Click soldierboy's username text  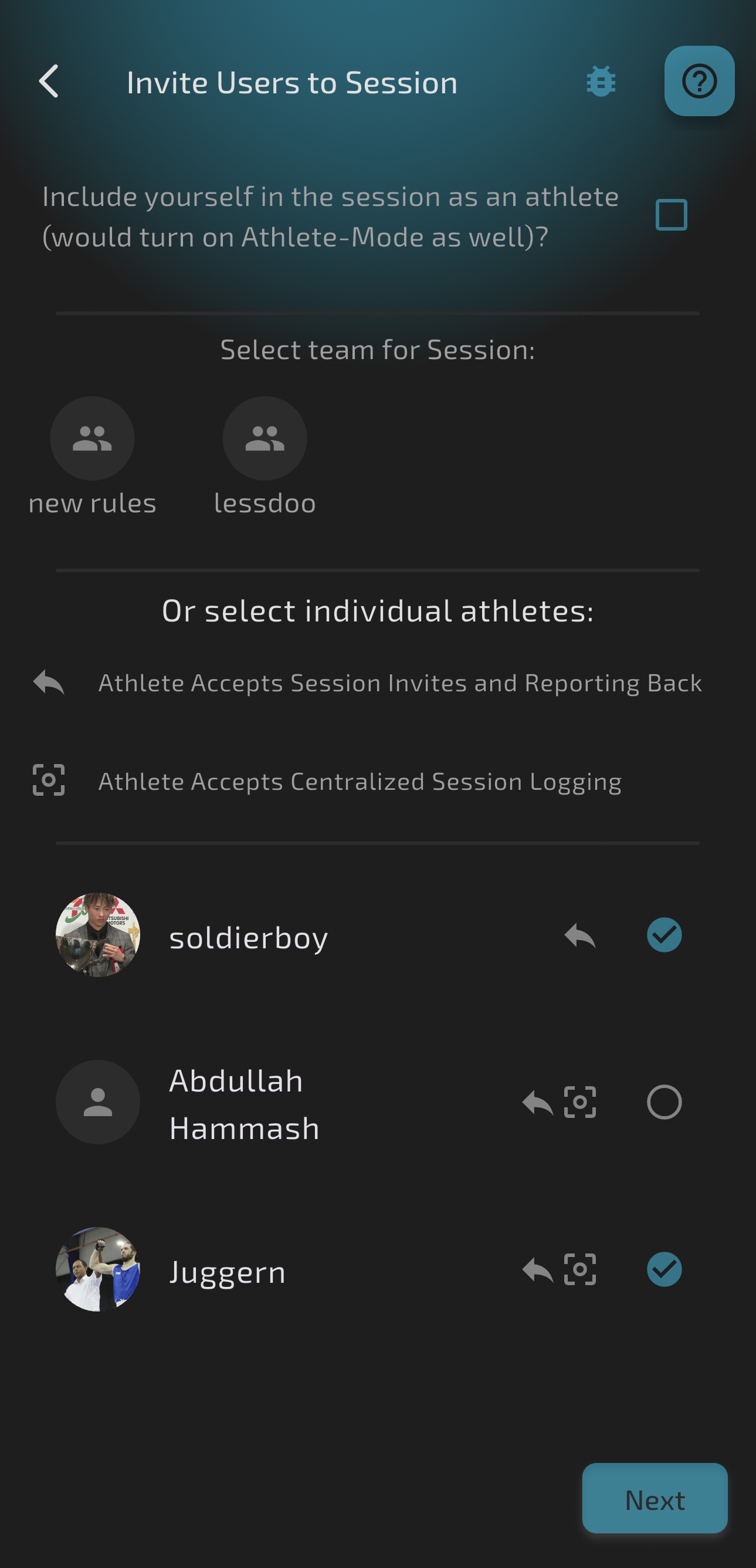[247, 937]
